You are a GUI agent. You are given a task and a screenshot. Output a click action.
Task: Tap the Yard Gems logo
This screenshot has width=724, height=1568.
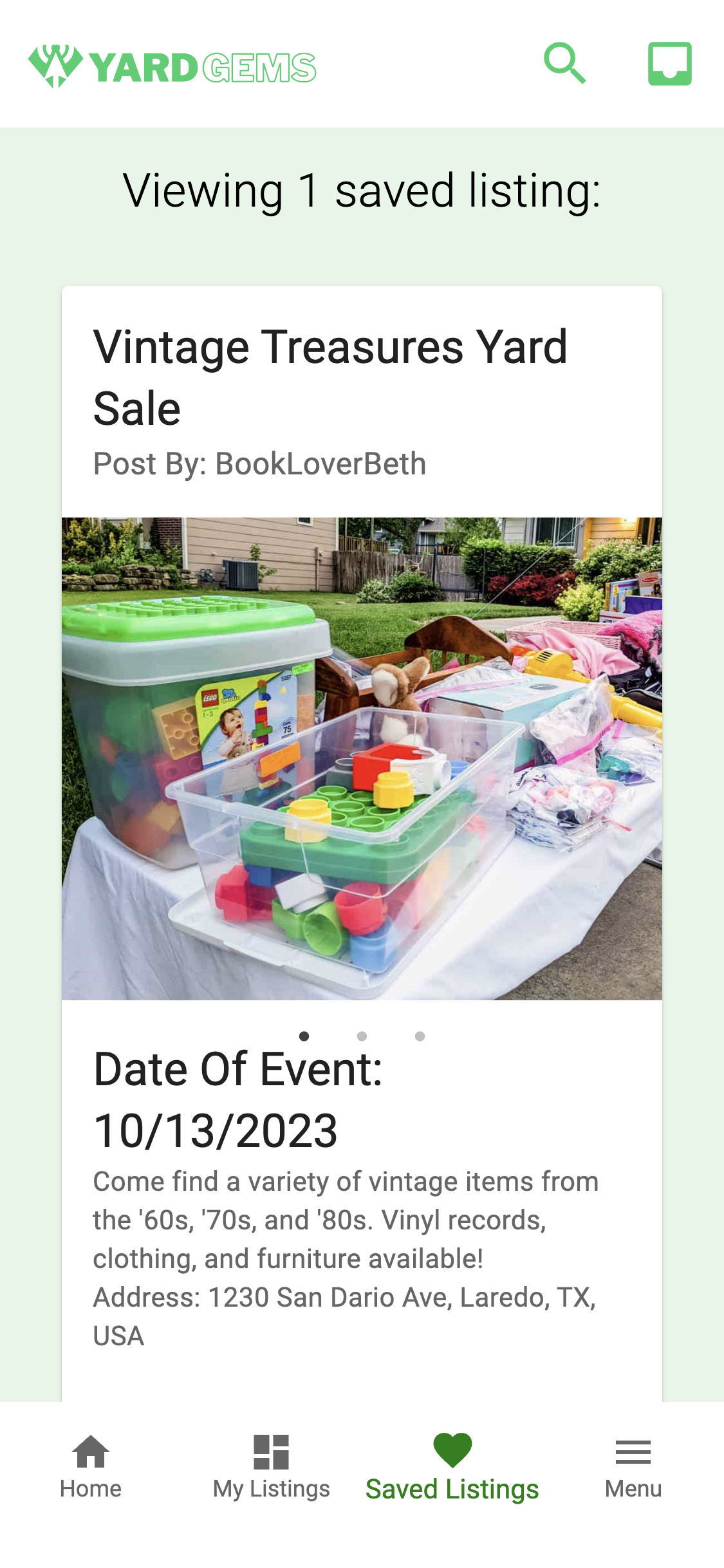[172, 66]
